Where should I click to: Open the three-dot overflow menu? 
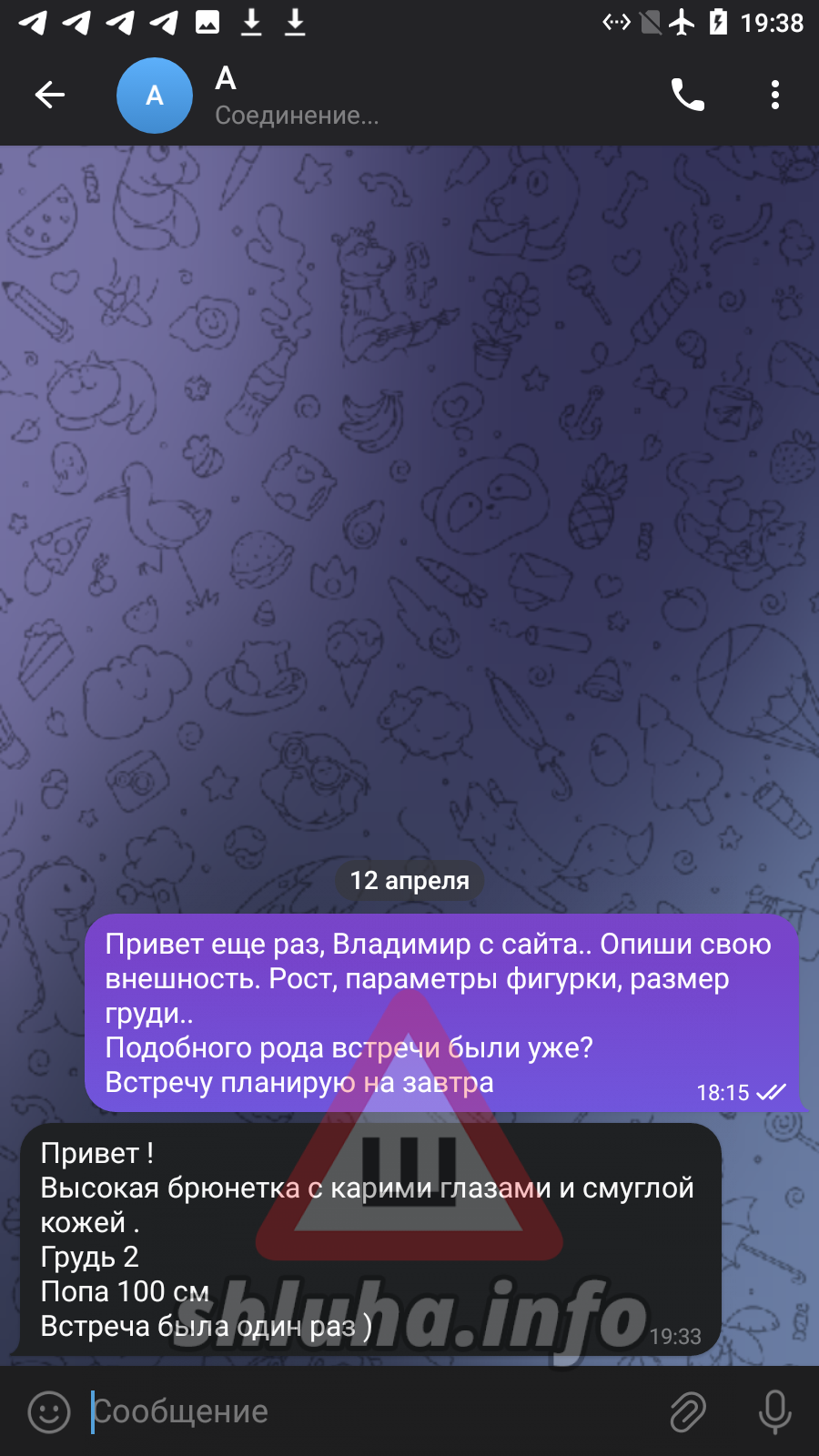[x=774, y=95]
